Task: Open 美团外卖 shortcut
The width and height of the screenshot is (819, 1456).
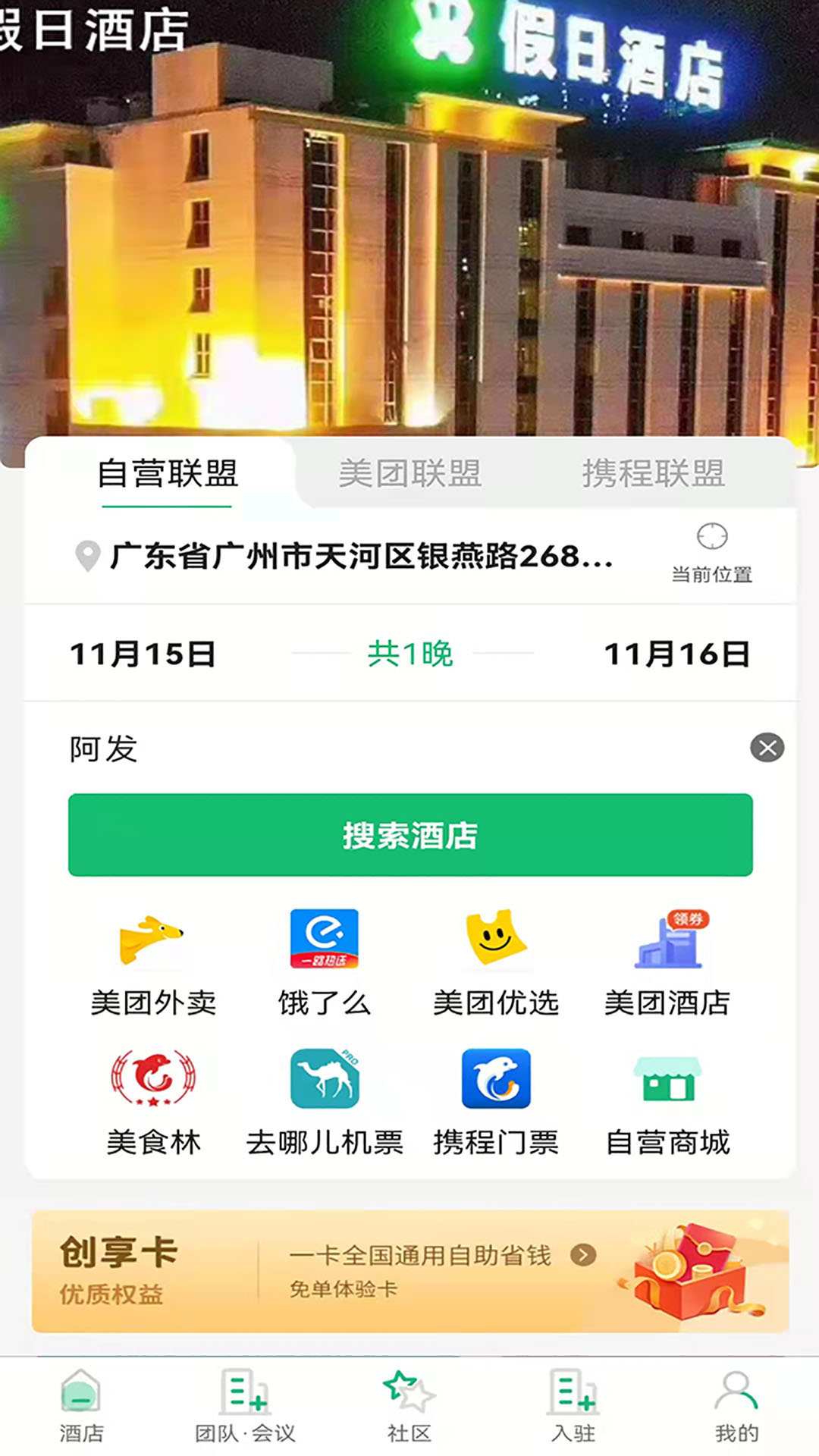Action: point(153,963)
